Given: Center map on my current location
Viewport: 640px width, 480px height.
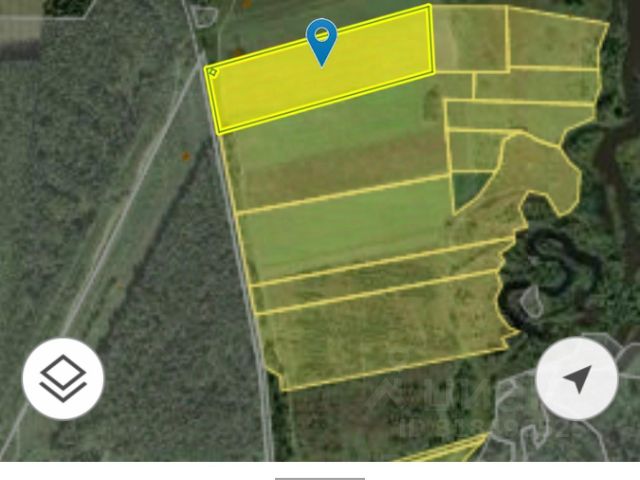Looking at the screenshot, I should pyautogui.click(x=576, y=378).
